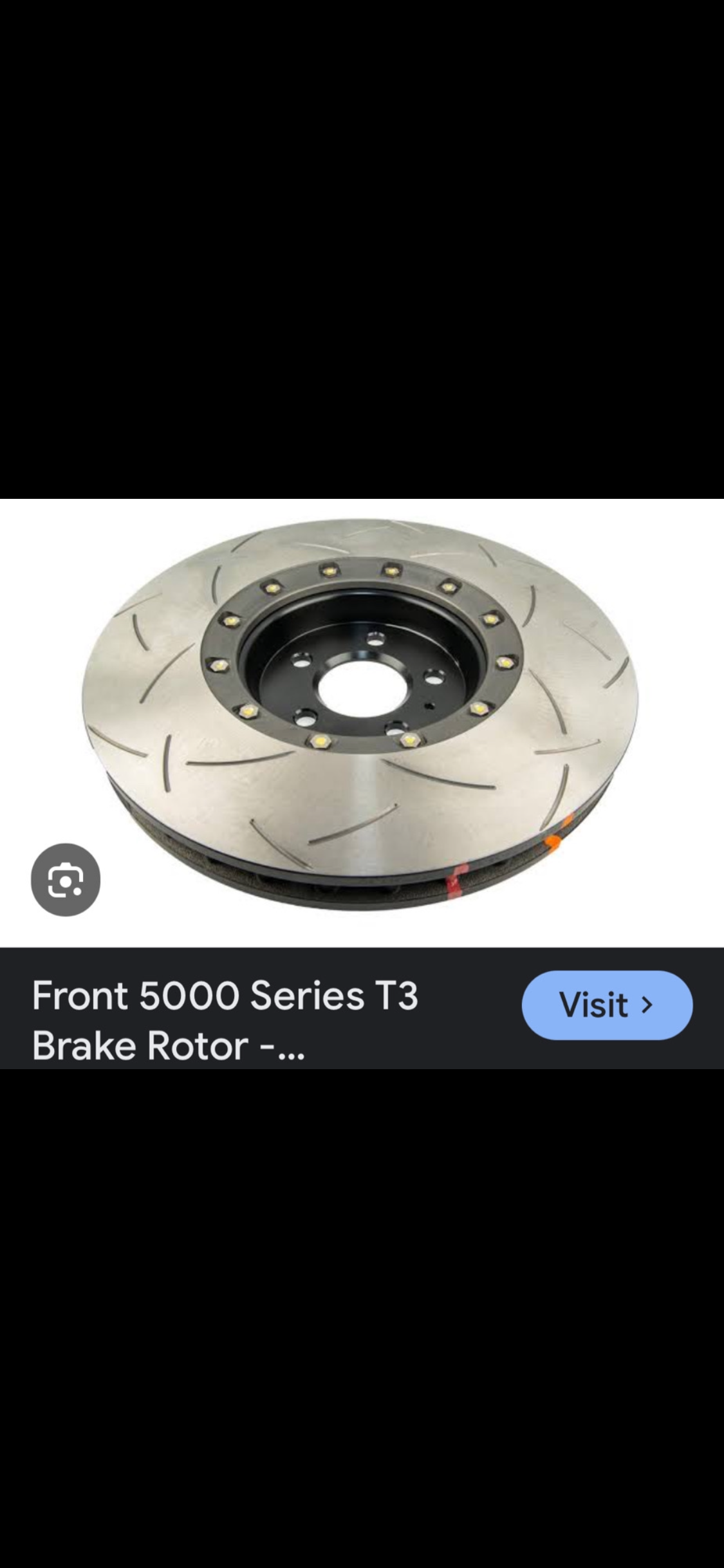Tap the brake rotor image

360,714
